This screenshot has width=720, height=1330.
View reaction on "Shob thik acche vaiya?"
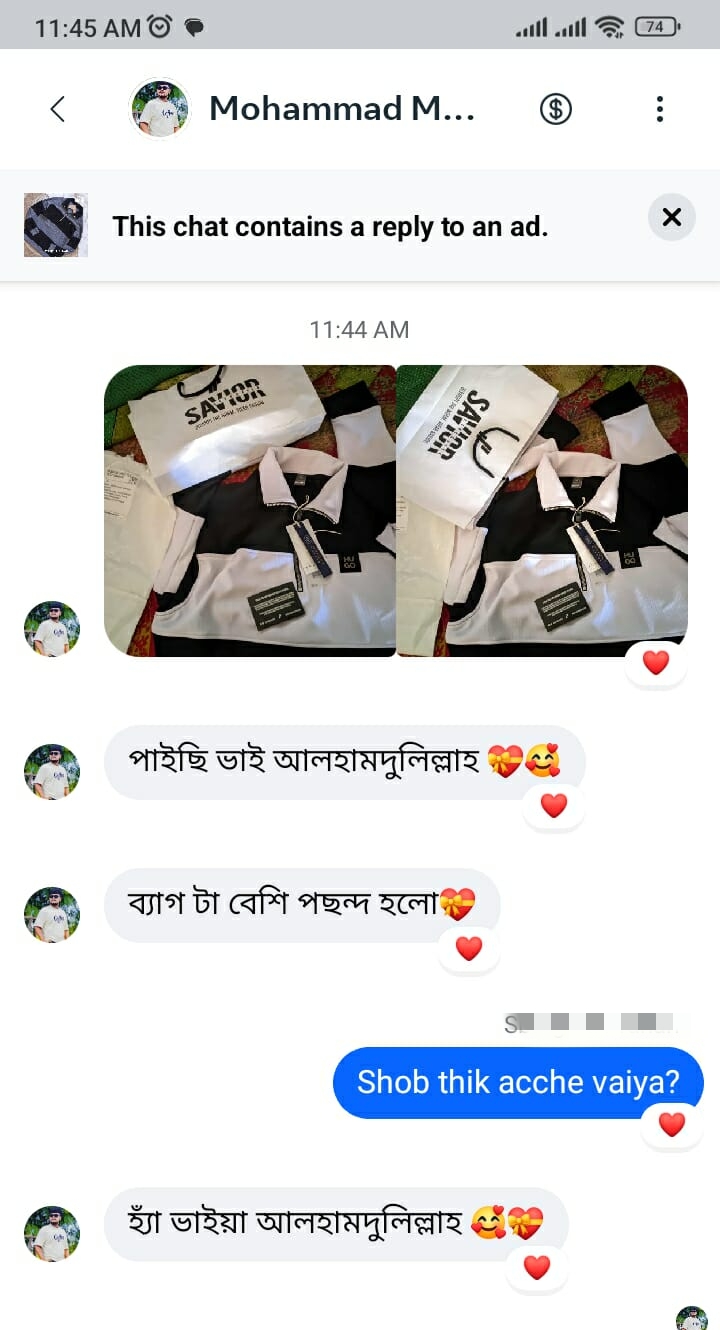coord(672,1124)
